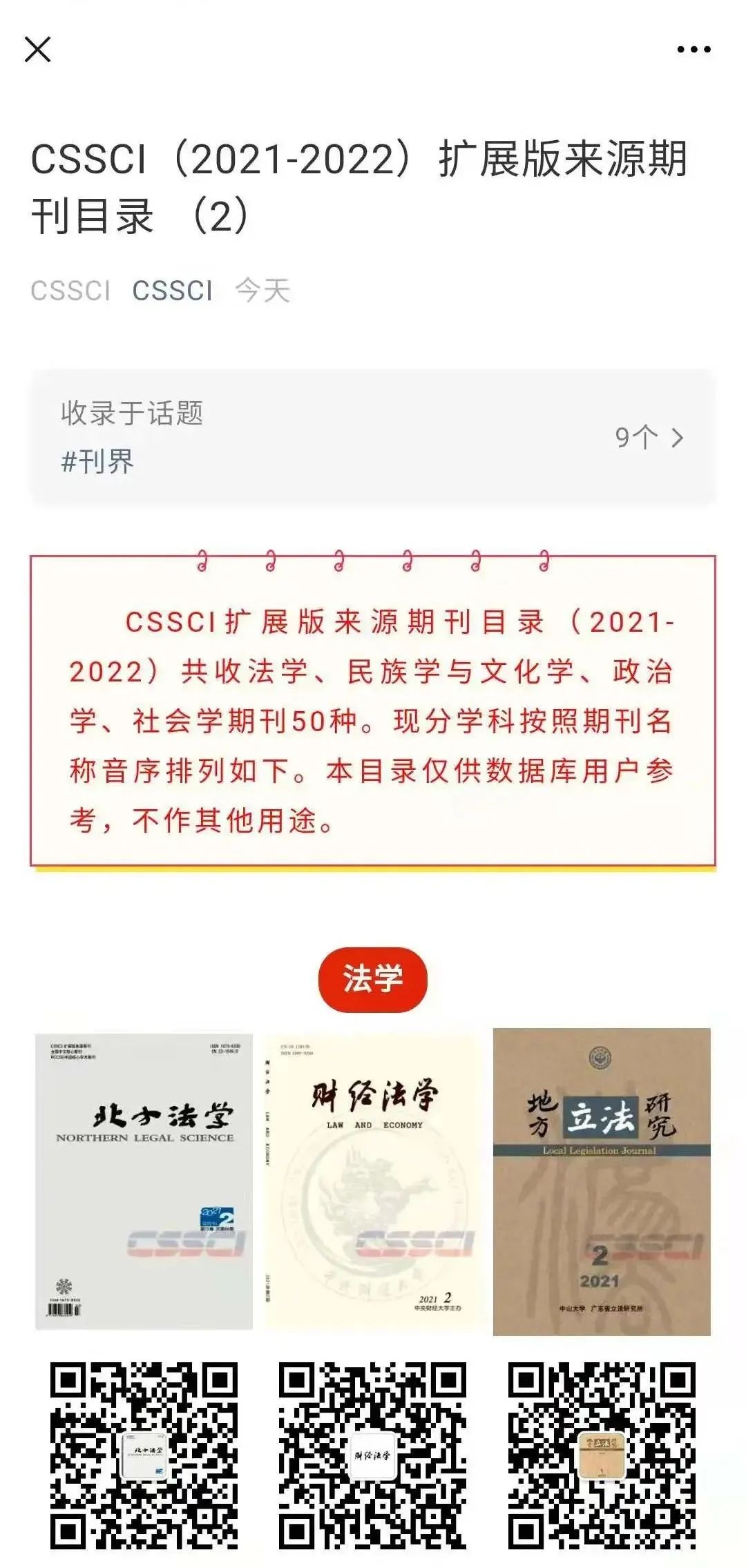The width and height of the screenshot is (746, 1568).
Task: View the 地方立法研究 journal cover image
Action: click(601, 1181)
